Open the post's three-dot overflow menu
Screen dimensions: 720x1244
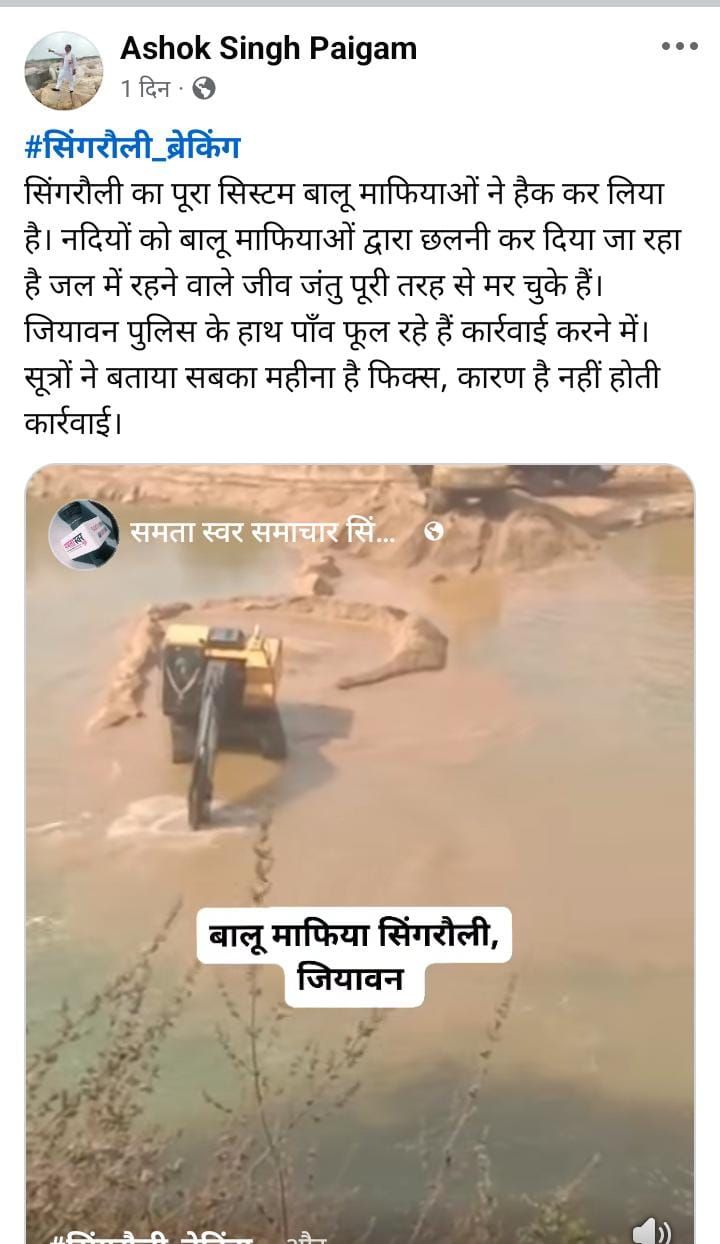pyautogui.click(x=679, y=46)
